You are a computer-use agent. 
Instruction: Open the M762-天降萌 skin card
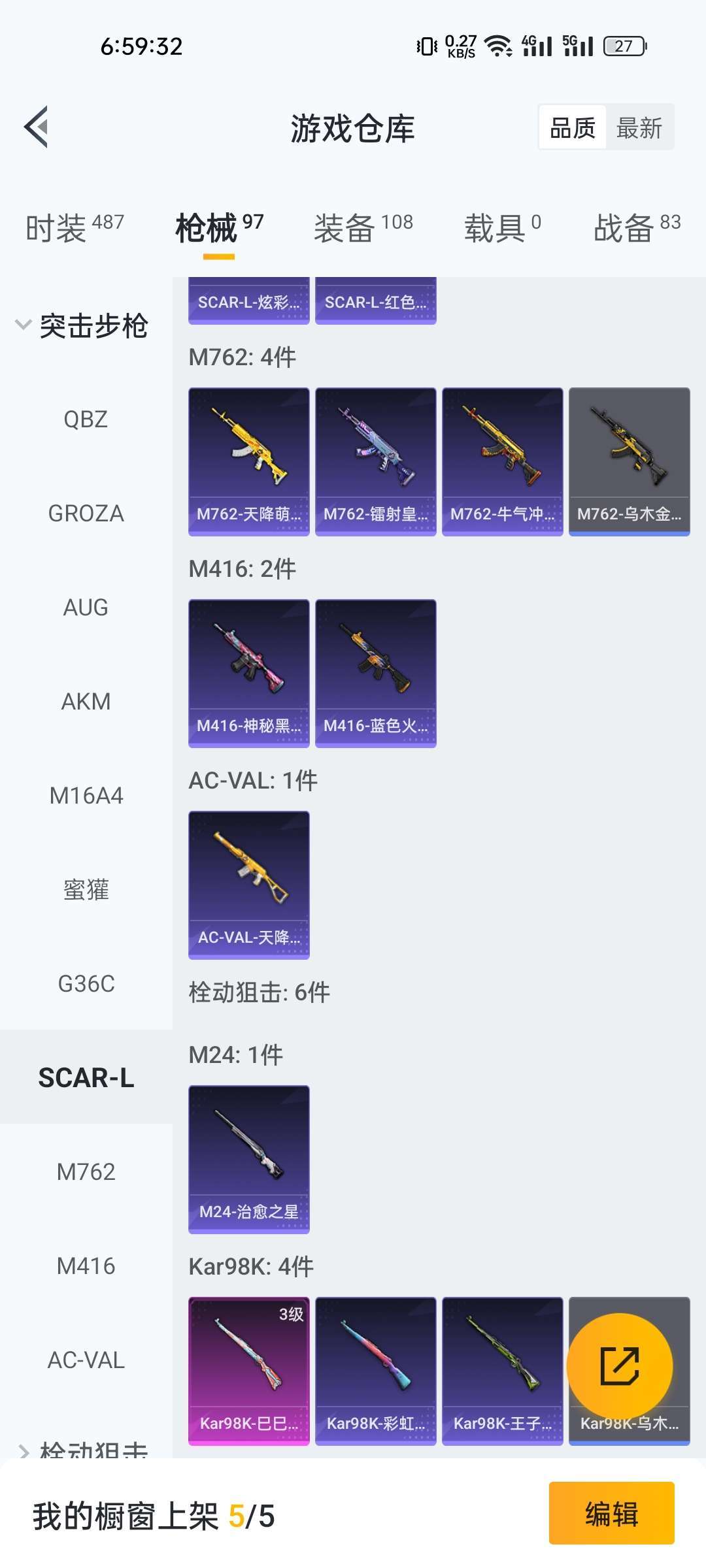pos(248,461)
